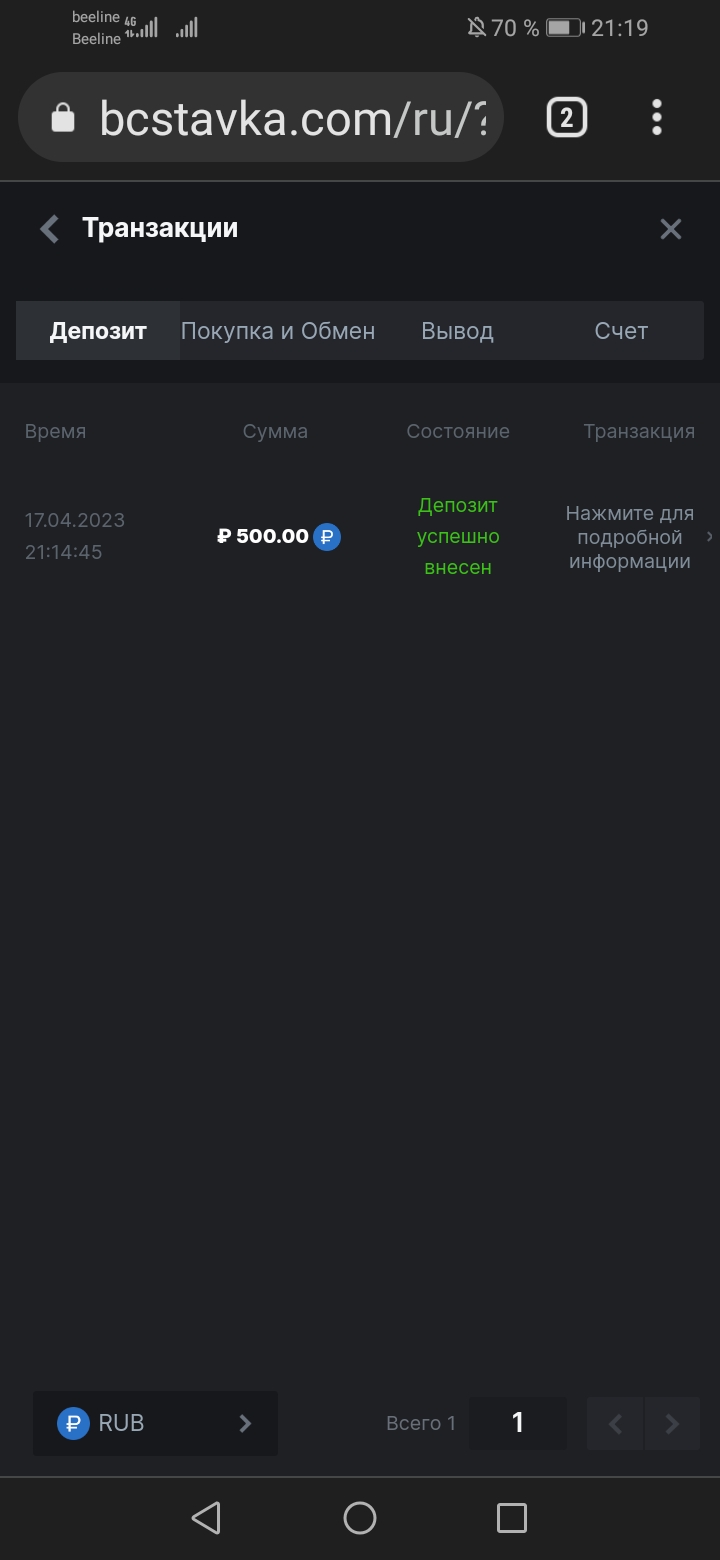
Task: Click the site security lock icon
Action: pyautogui.click(x=62, y=117)
